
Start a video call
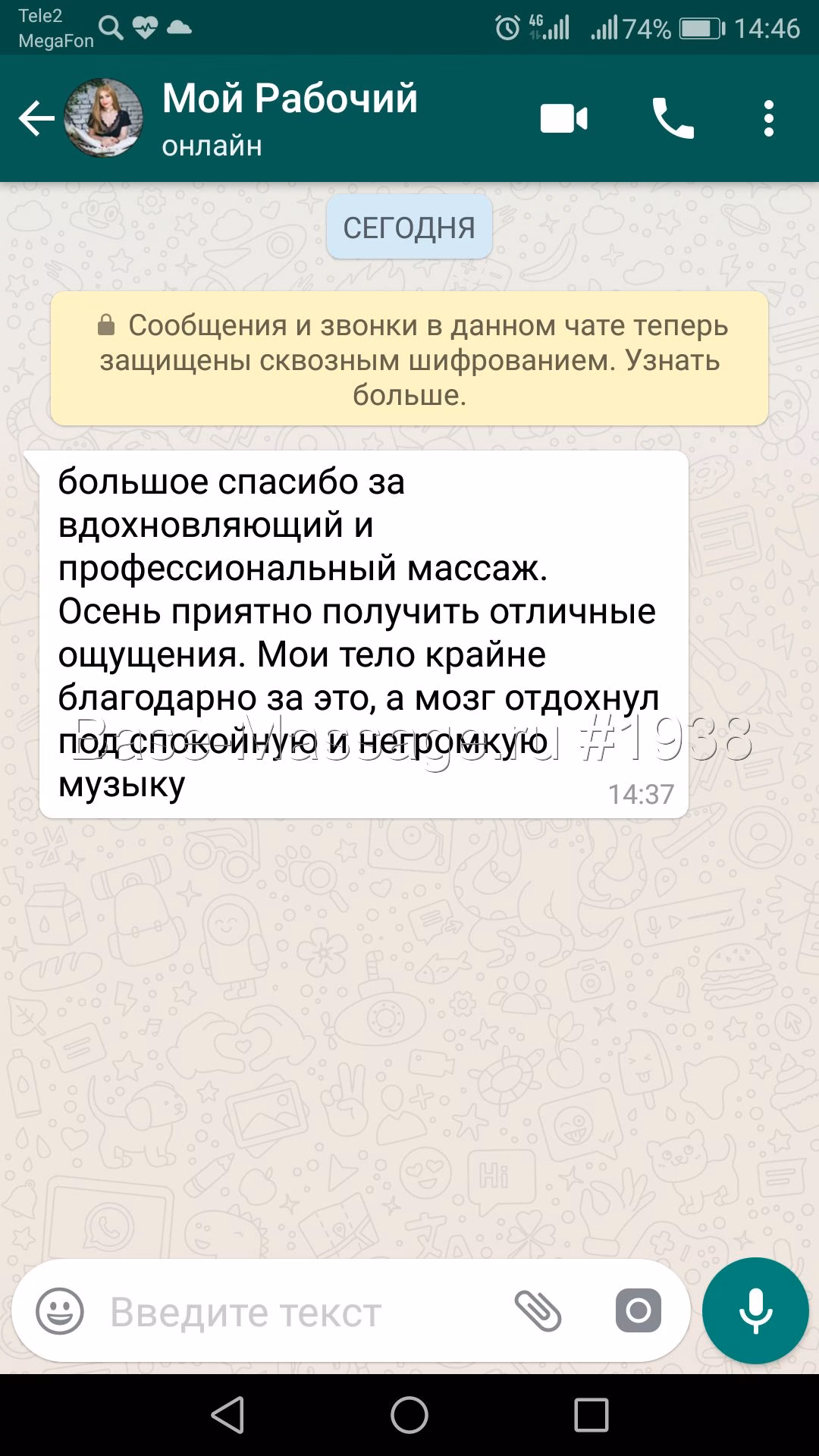563,119
